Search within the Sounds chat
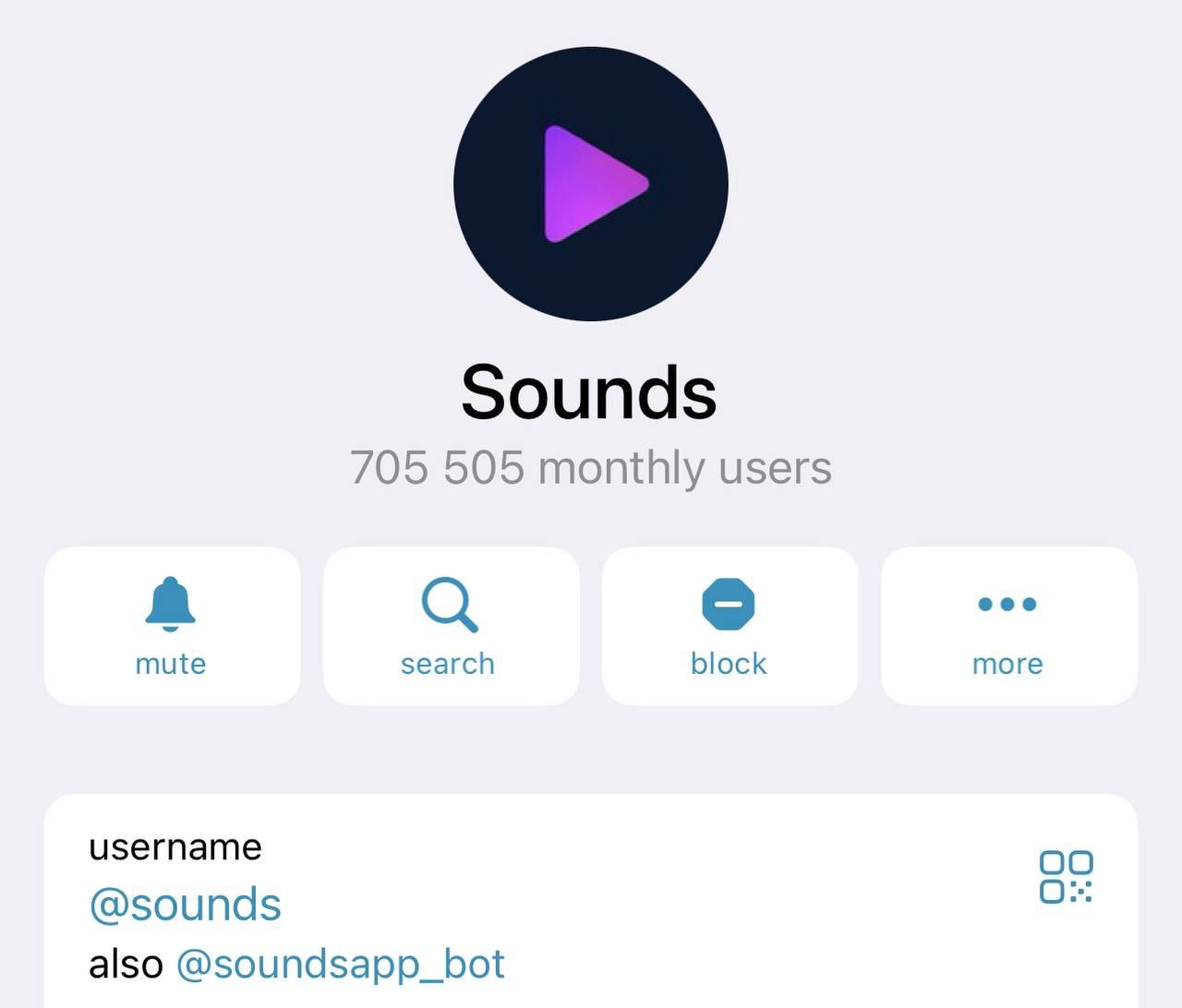This screenshot has height=1008, width=1182. (451, 626)
